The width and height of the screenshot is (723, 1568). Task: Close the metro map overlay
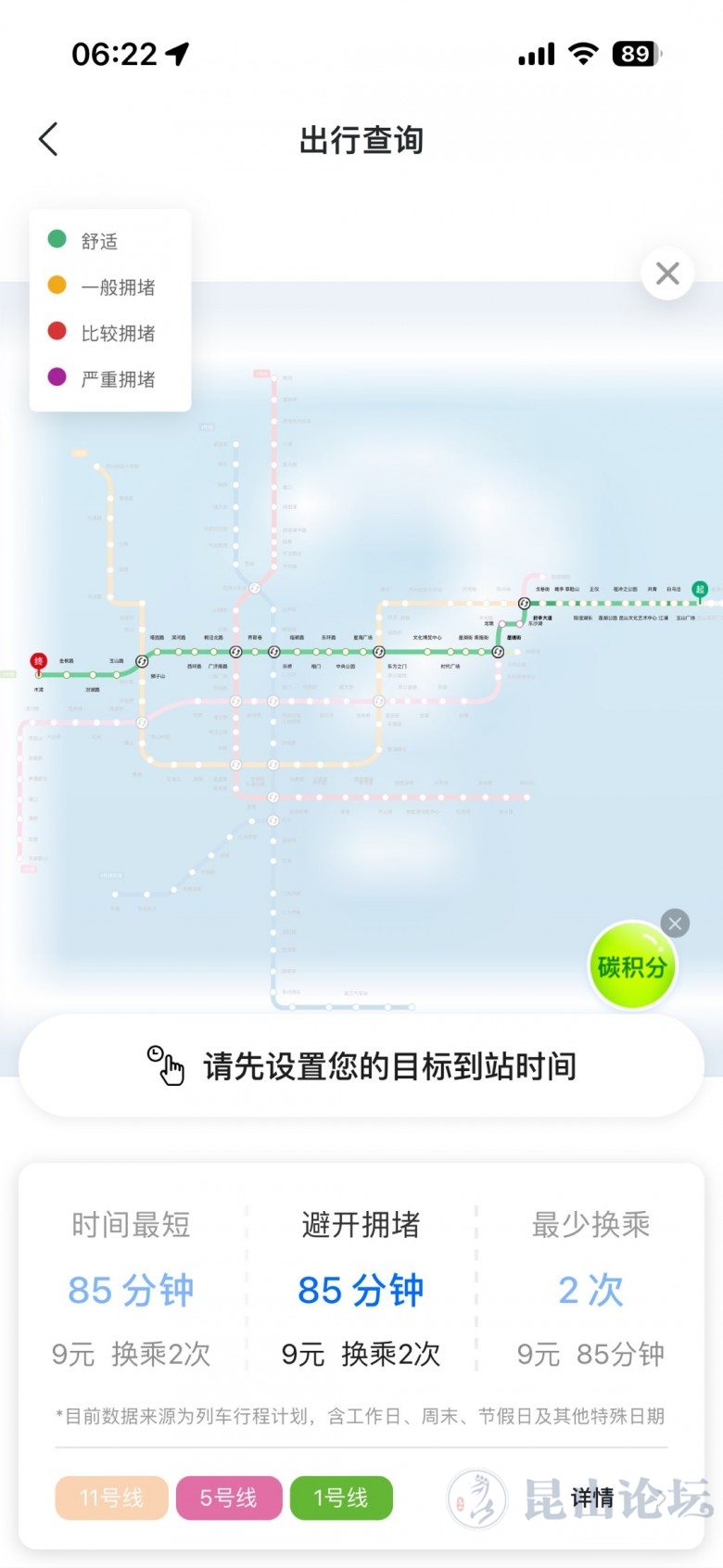[x=667, y=274]
